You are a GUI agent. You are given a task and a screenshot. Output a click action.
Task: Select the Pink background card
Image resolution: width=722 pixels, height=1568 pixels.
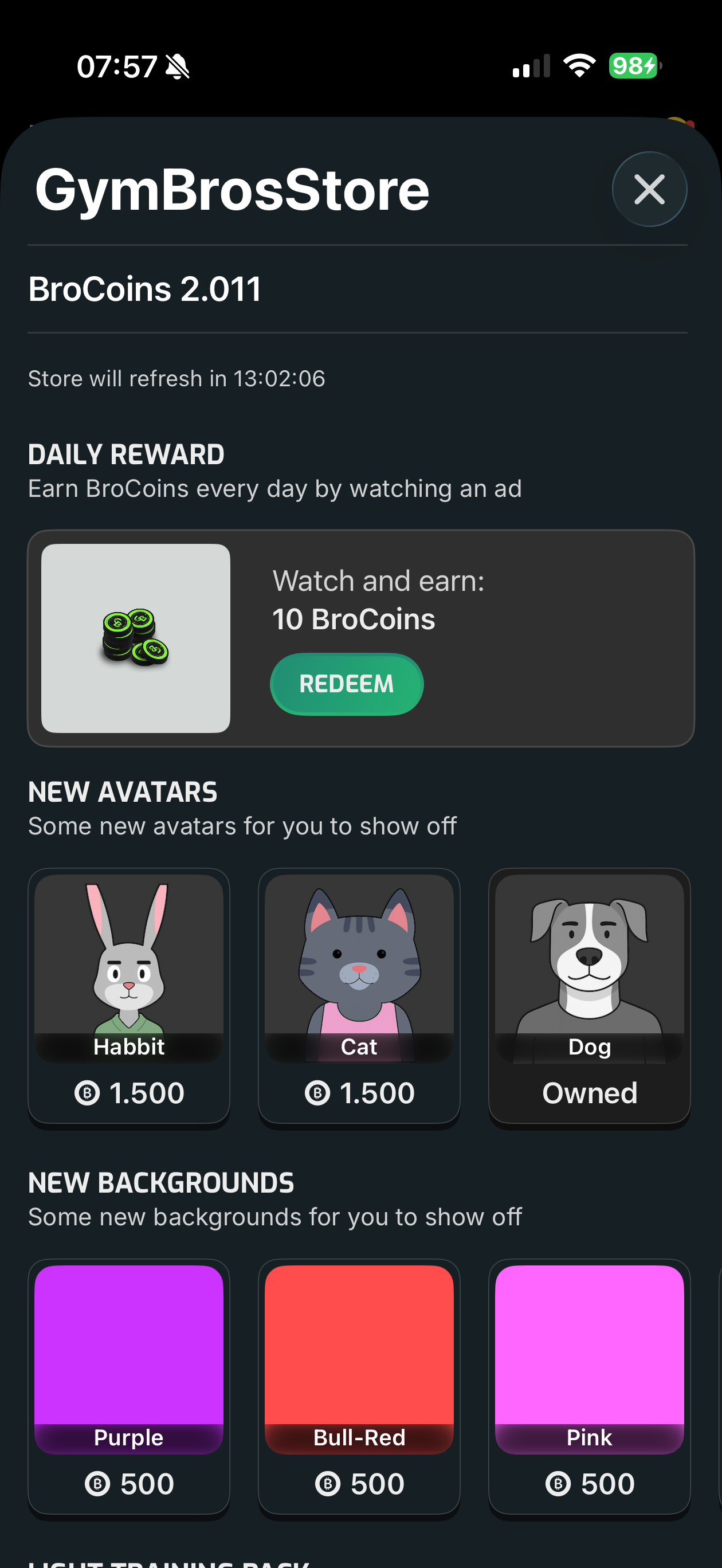(588, 1386)
